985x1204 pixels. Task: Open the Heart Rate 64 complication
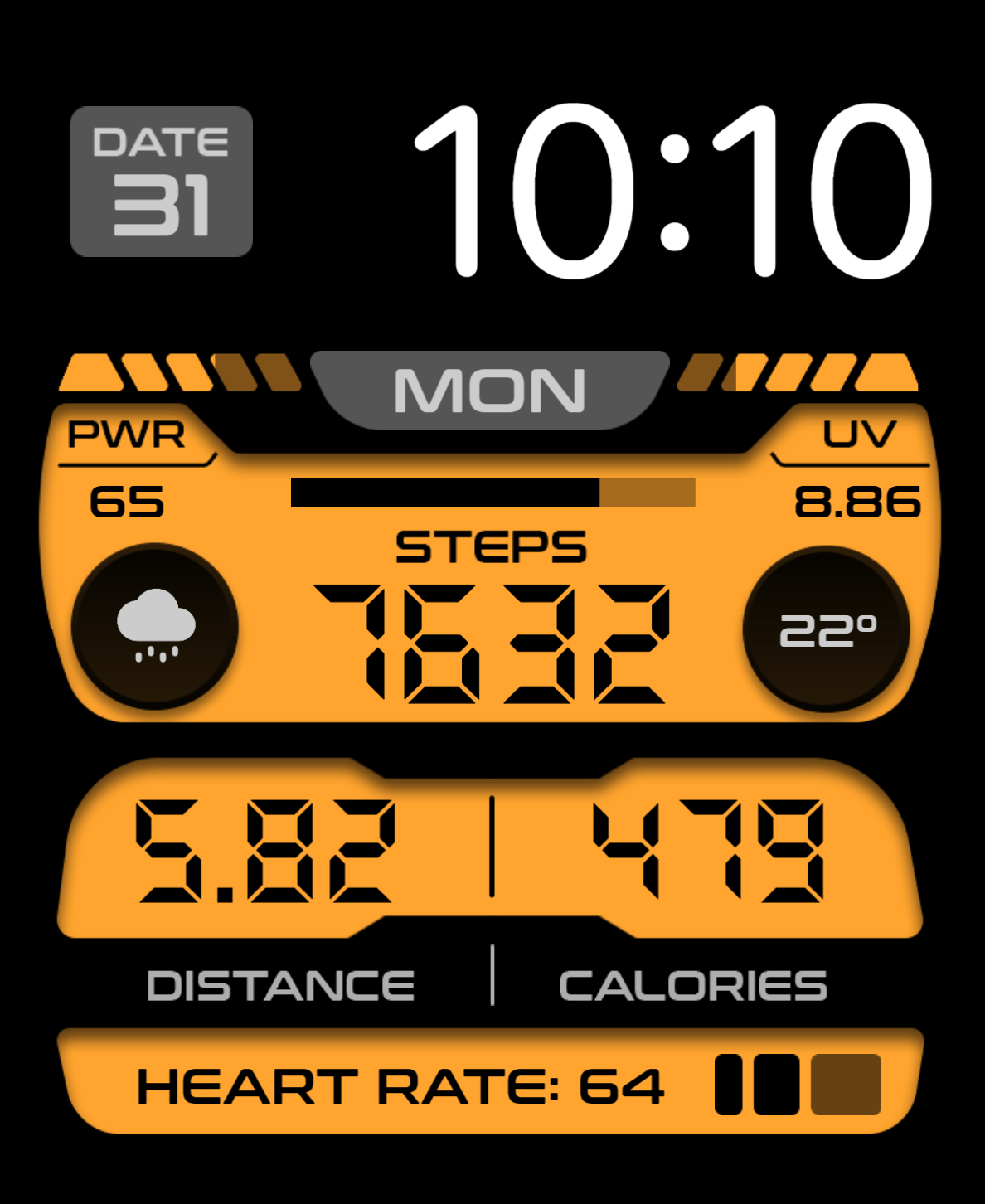(491, 1081)
